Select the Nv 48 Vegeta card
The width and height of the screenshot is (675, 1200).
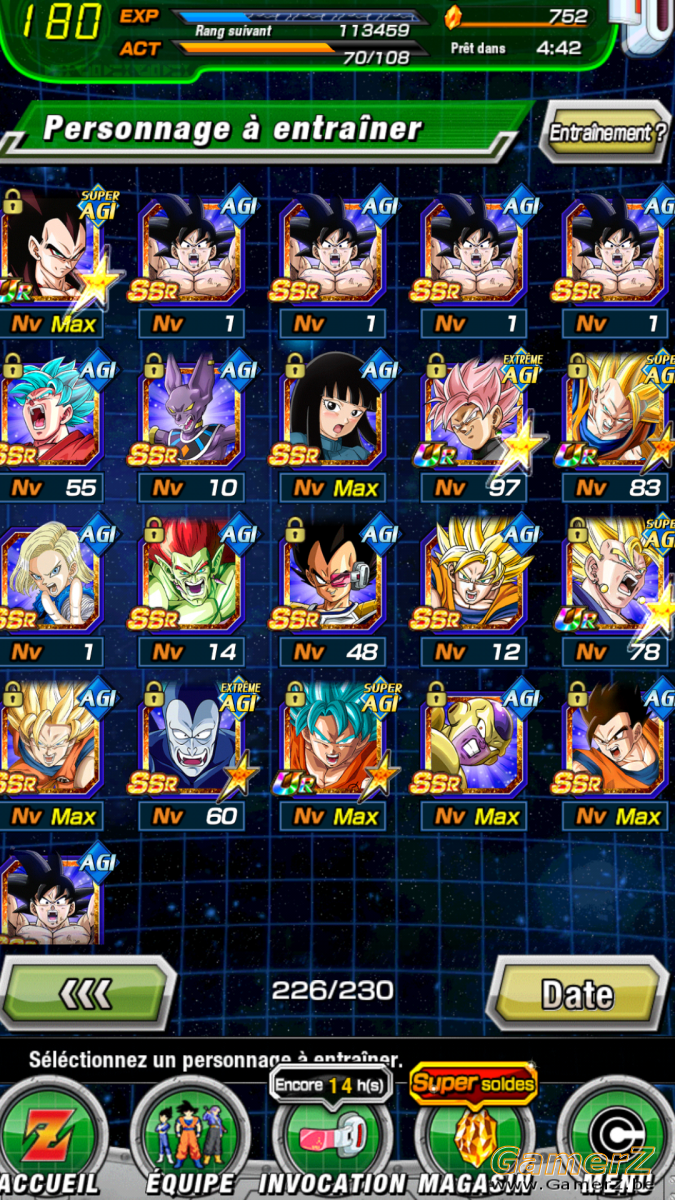pos(332,592)
